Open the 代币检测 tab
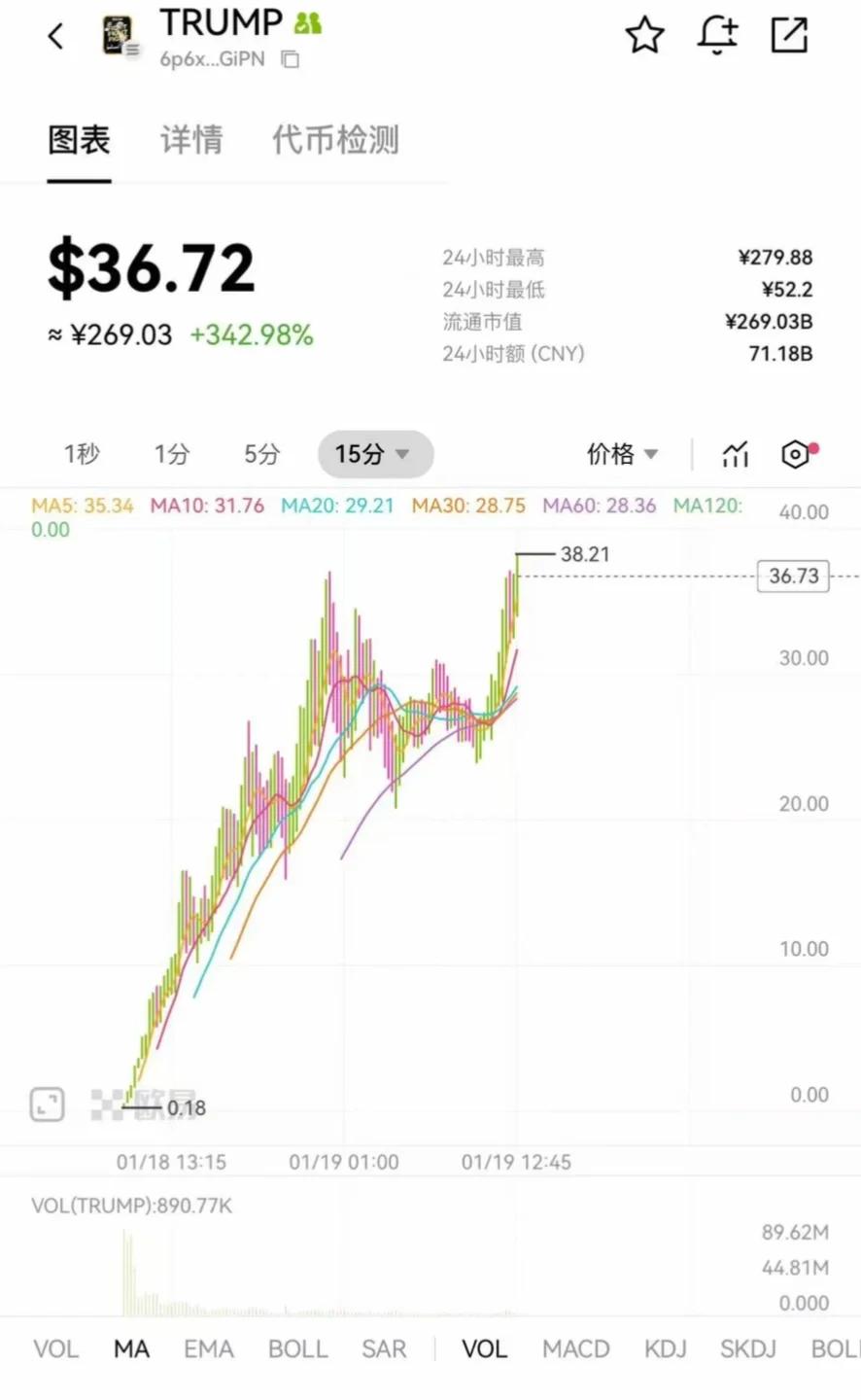This screenshot has width=861, height=1400. [x=335, y=140]
